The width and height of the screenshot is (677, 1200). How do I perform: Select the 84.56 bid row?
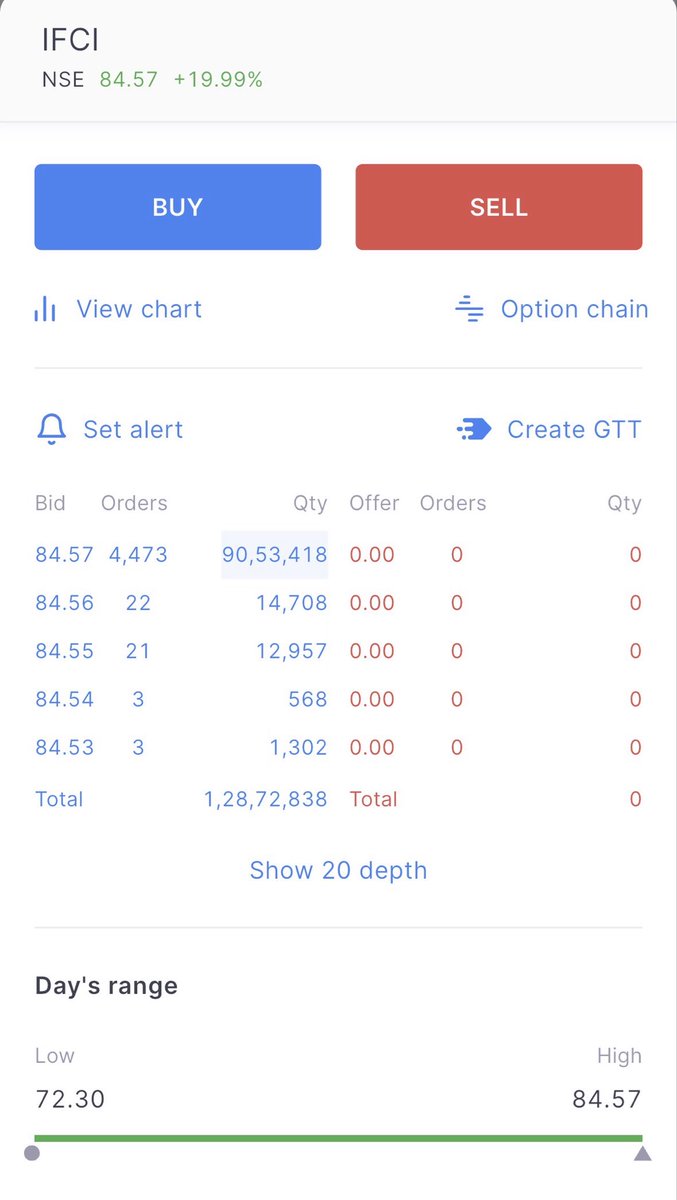[x=338, y=603]
